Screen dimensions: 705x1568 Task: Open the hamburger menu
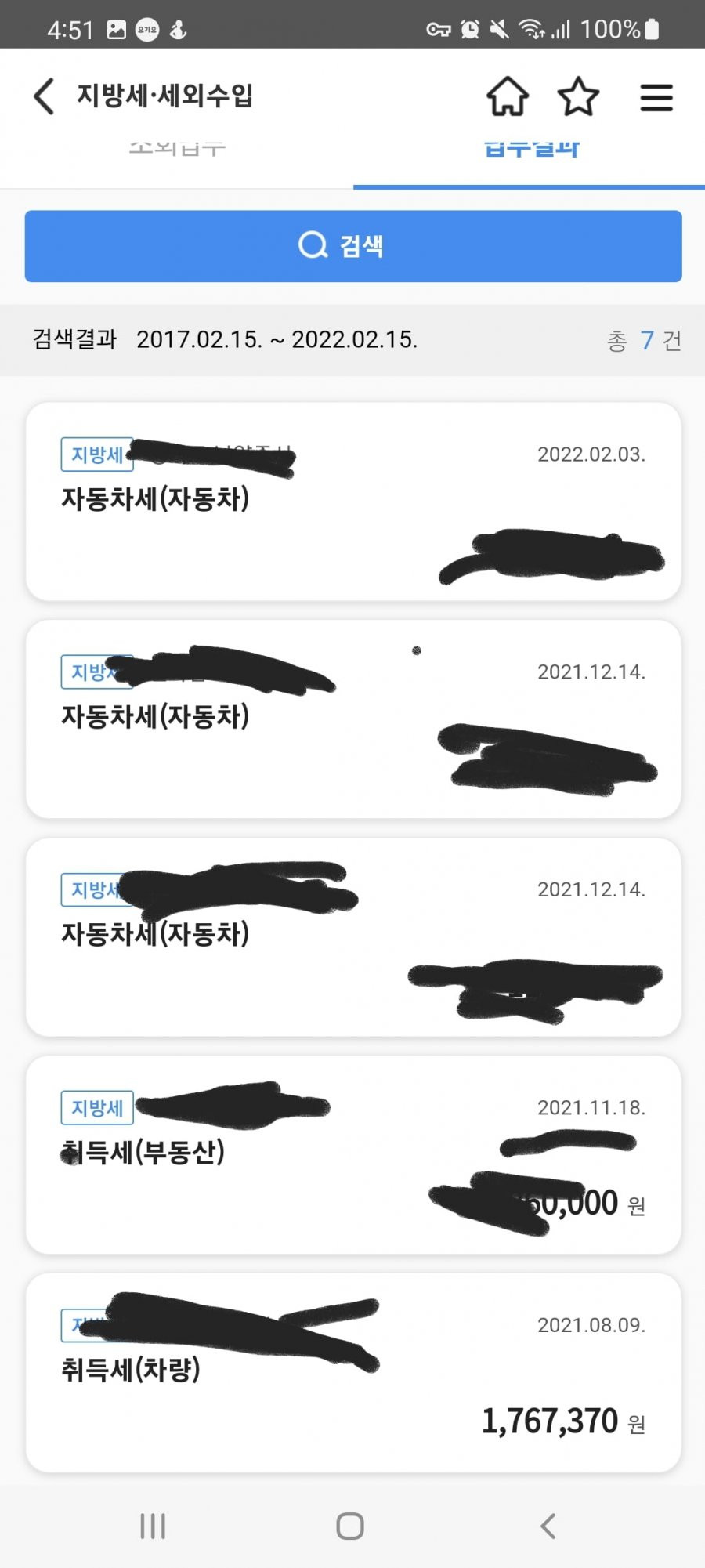pos(656,97)
